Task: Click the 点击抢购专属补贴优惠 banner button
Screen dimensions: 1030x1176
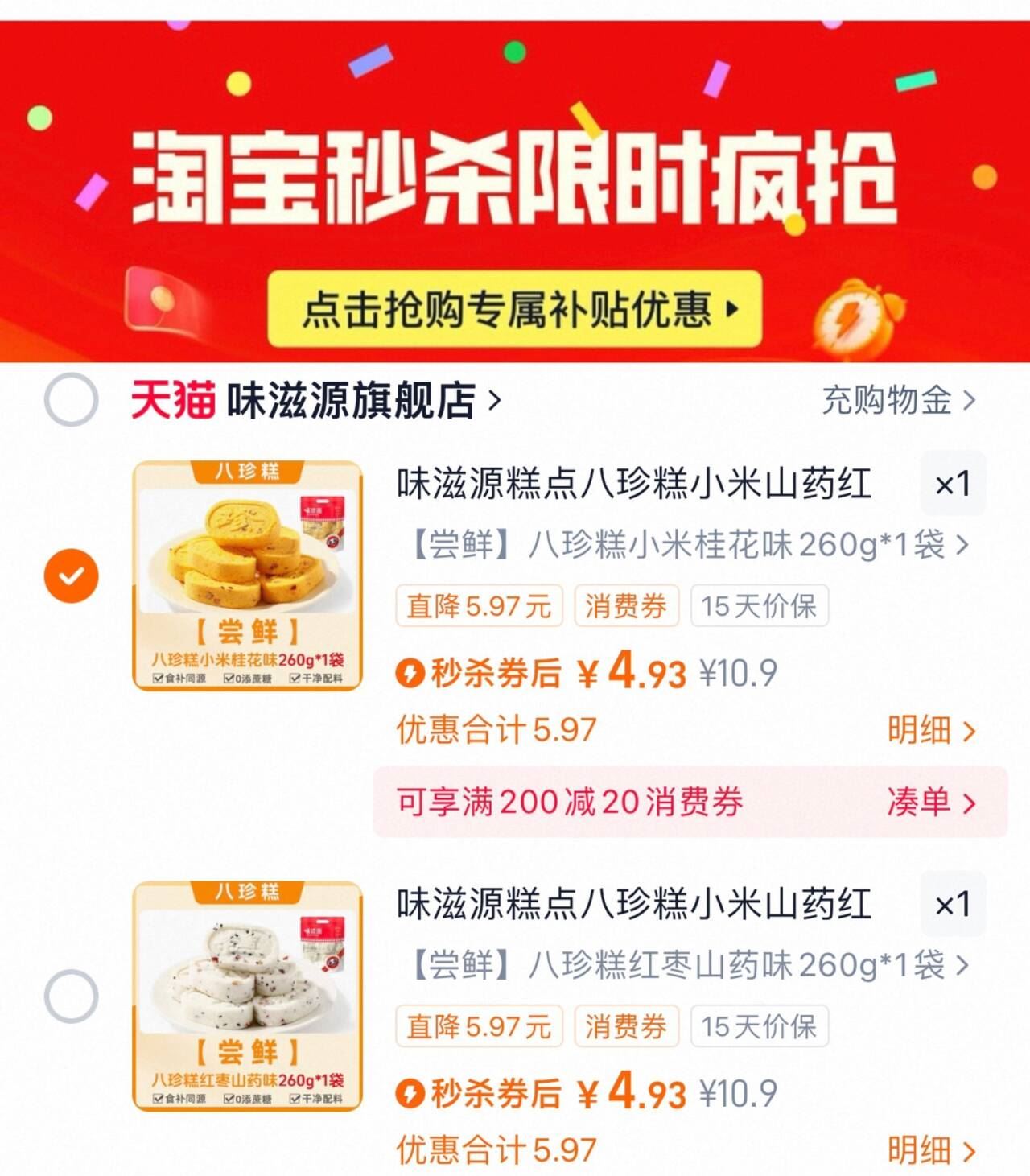Action: pyautogui.click(x=513, y=310)
